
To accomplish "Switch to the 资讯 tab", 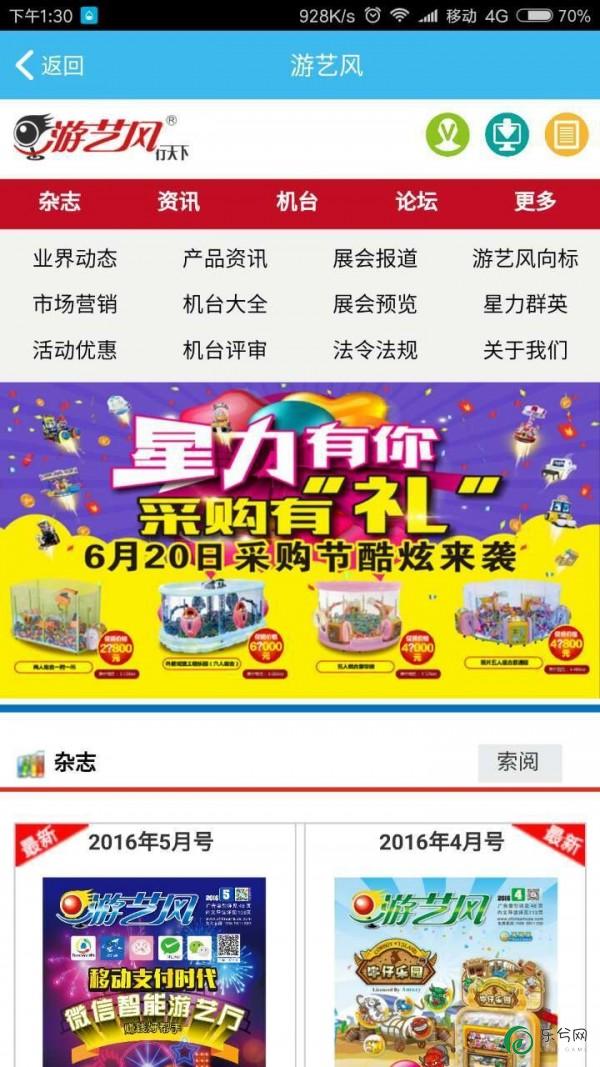I will [x=178, y=201].
